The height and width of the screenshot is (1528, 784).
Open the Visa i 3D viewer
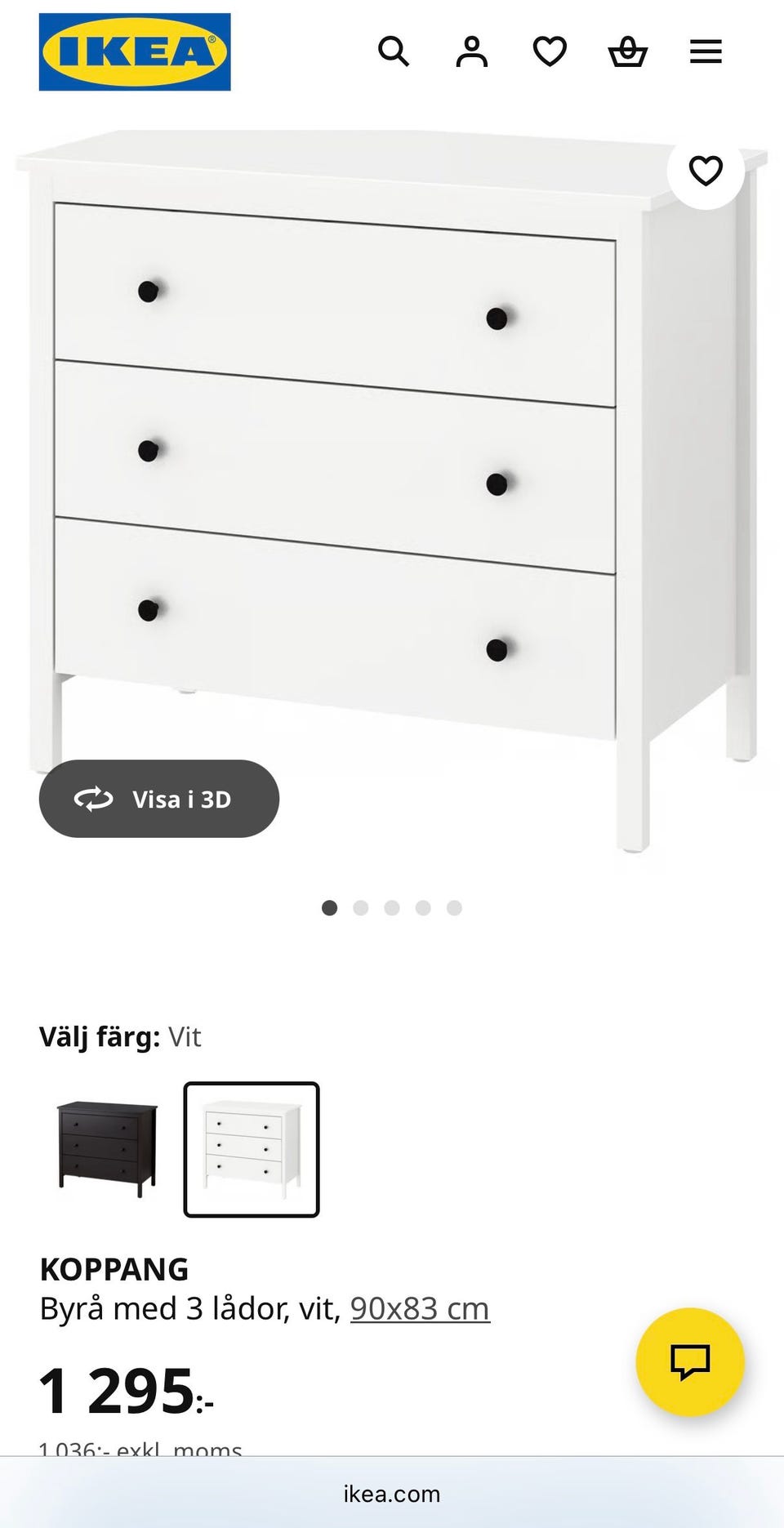point(158,799)
